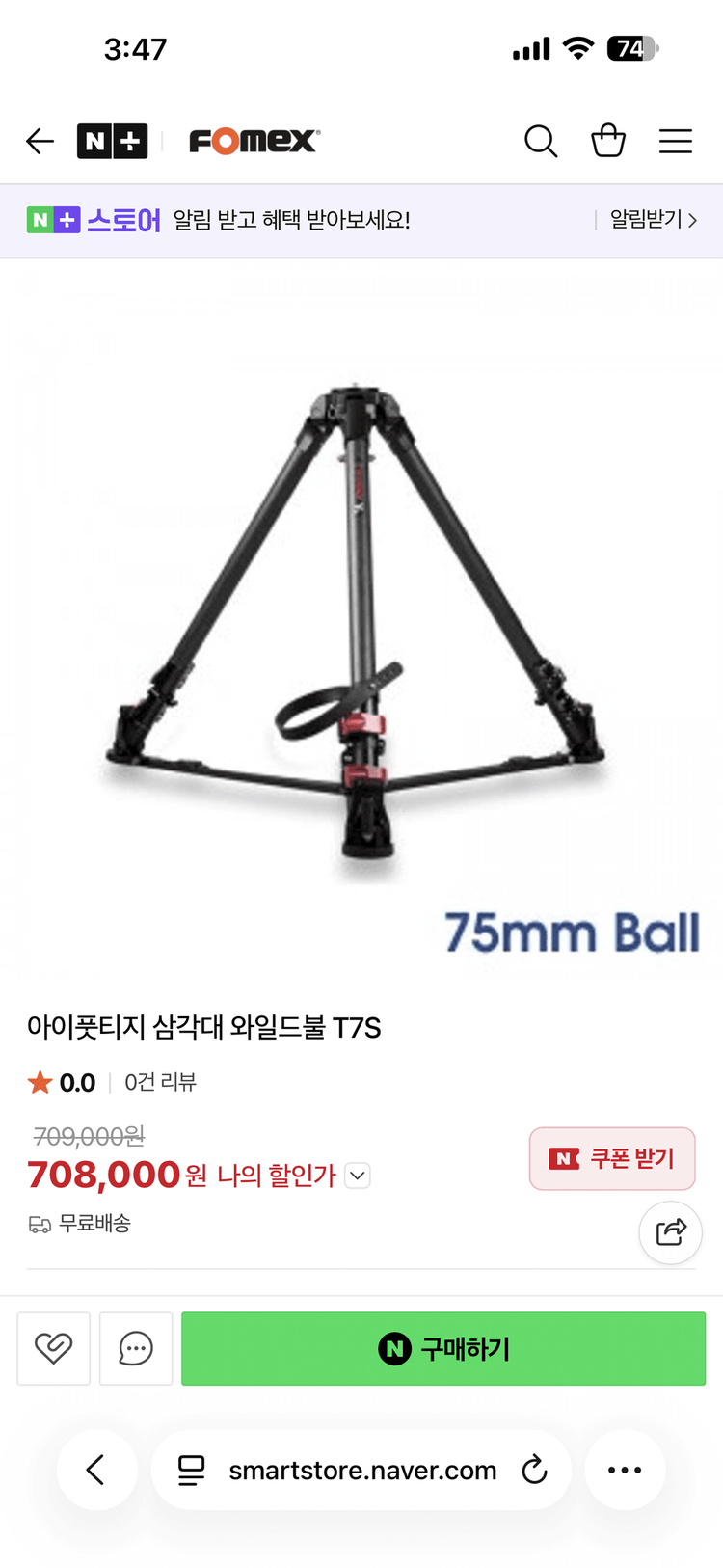Screen dimensions: 723x1568
Task: Tap the 알림받기 chevron for notifications
Action: (653, 220)
